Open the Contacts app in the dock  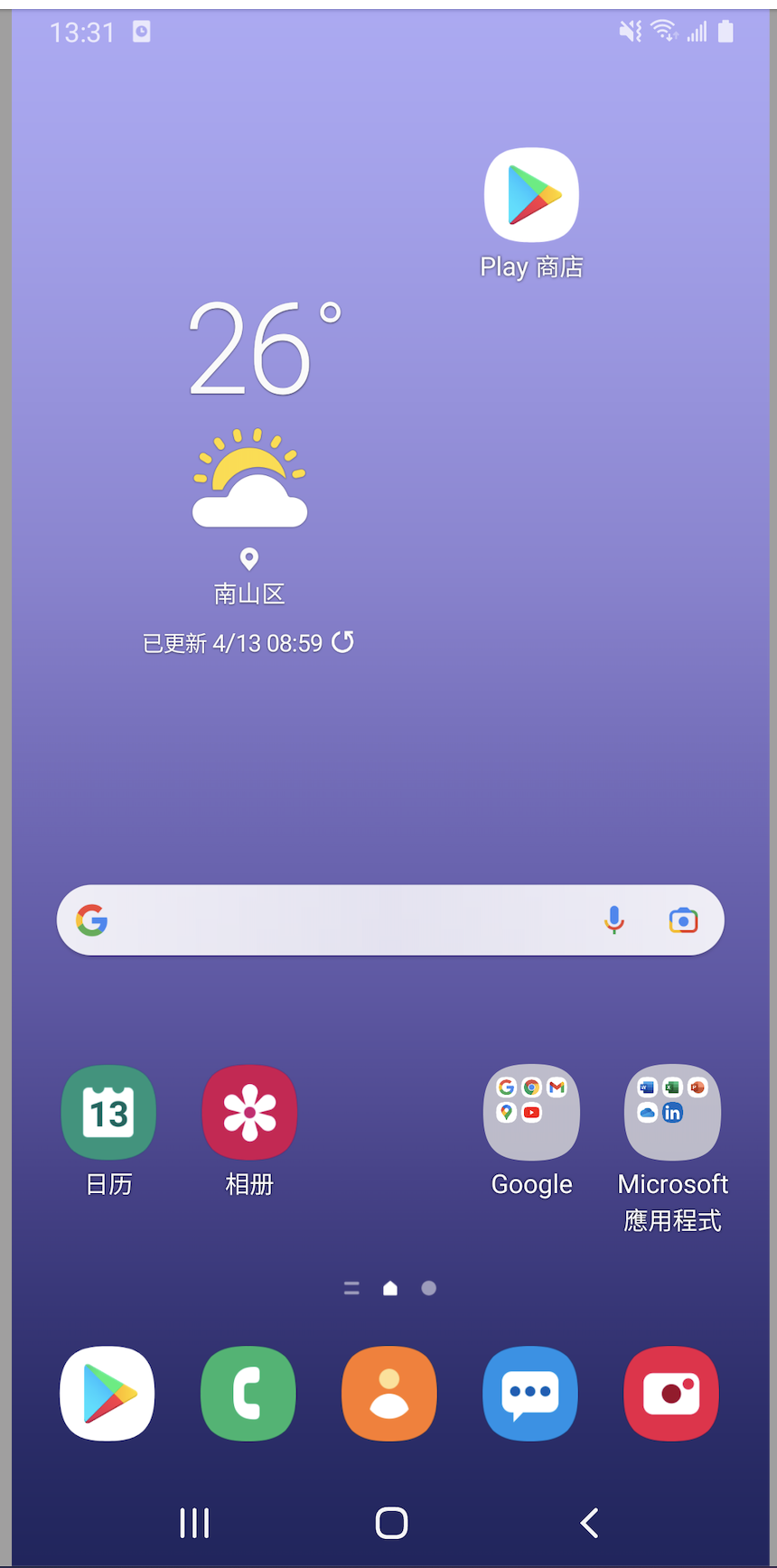pyautogui.click(x=388, y=1393)
